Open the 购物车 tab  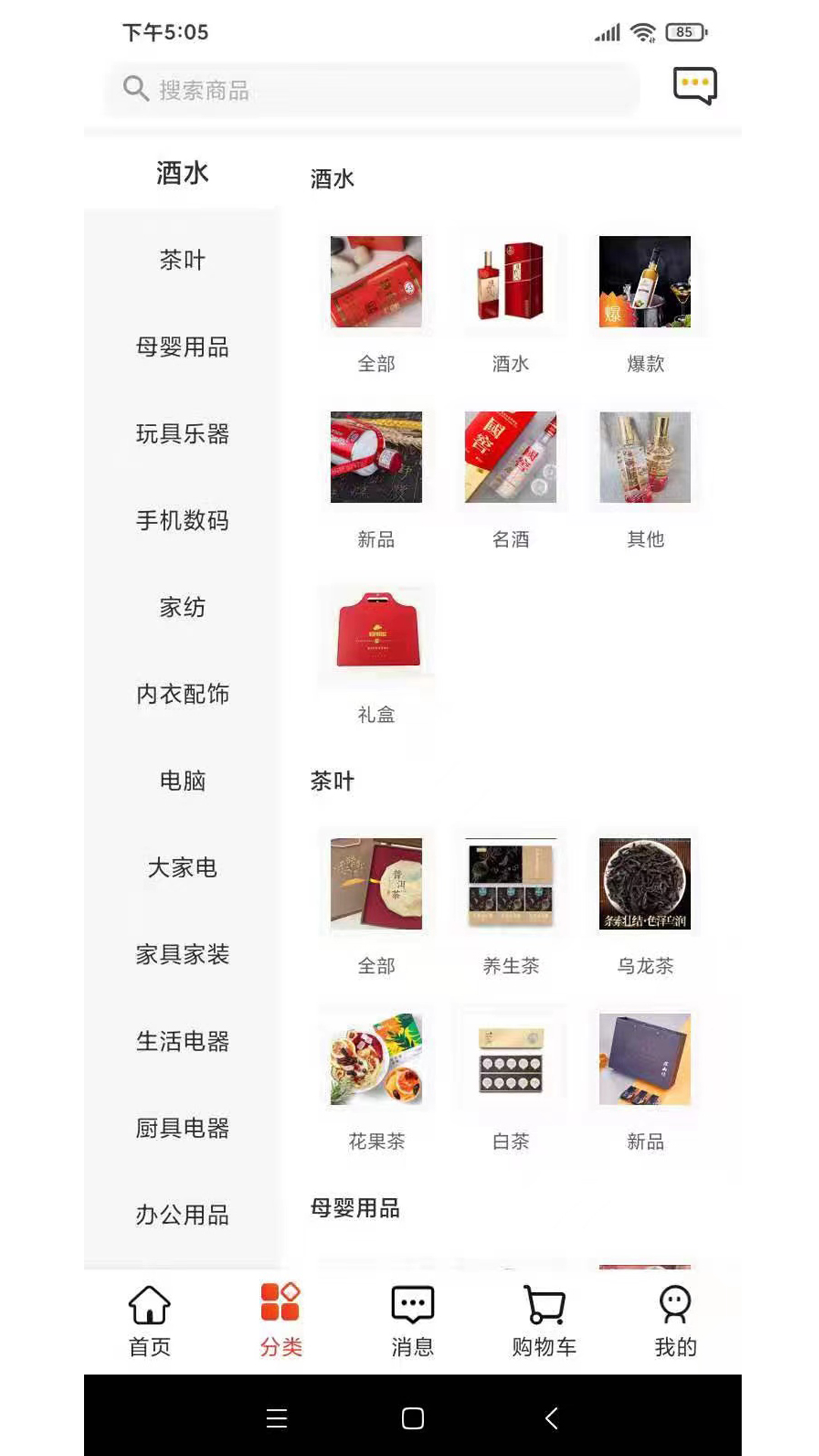(544, 1321)
